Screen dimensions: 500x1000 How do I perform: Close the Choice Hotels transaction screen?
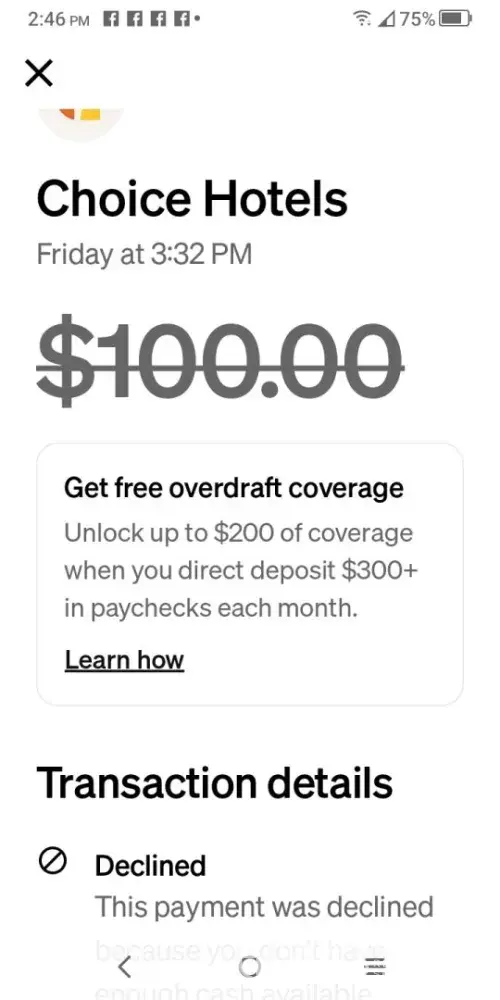(x=39, y=72)
